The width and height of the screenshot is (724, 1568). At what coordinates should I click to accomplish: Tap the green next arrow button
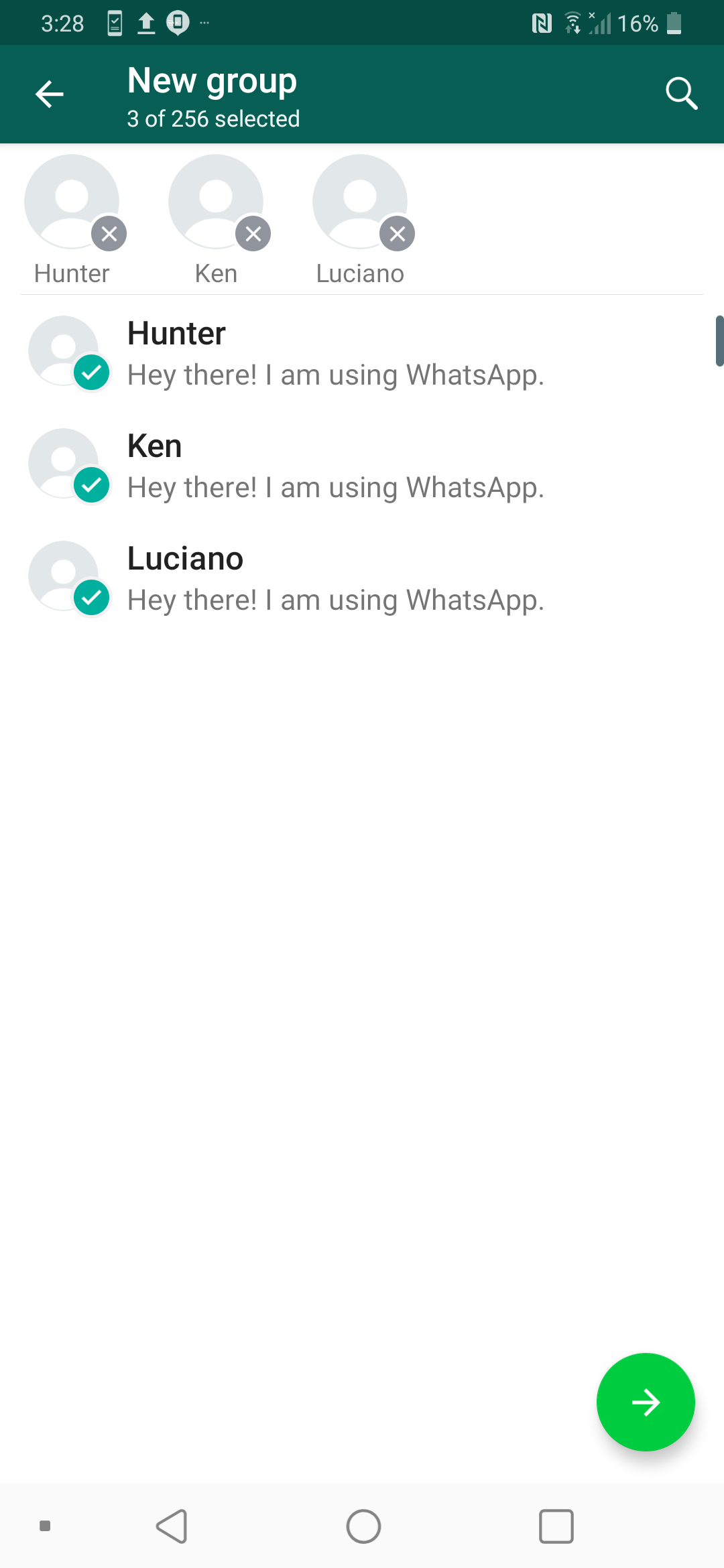[x=646, y=1402]
